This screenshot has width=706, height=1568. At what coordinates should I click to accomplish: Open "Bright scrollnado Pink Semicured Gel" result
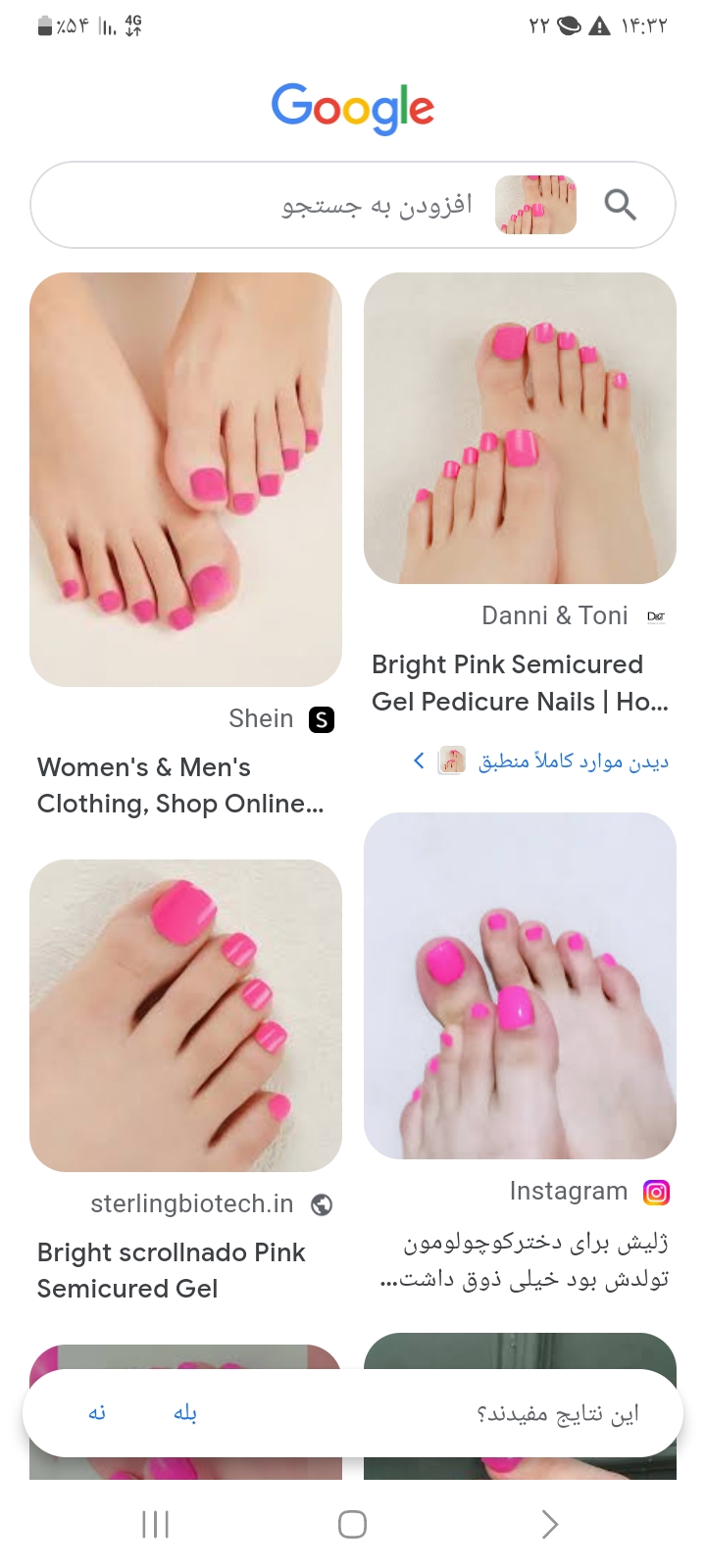[x=172, y=1270]
